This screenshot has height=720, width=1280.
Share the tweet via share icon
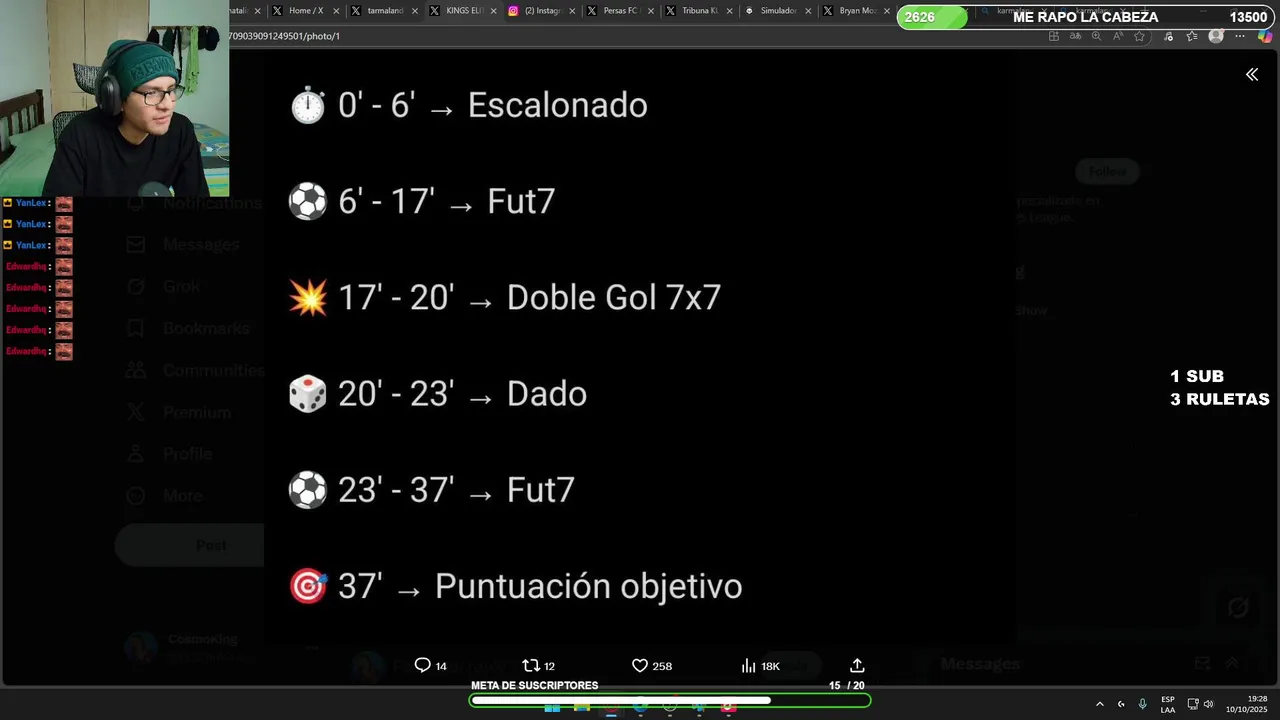(x=857, y=665)
